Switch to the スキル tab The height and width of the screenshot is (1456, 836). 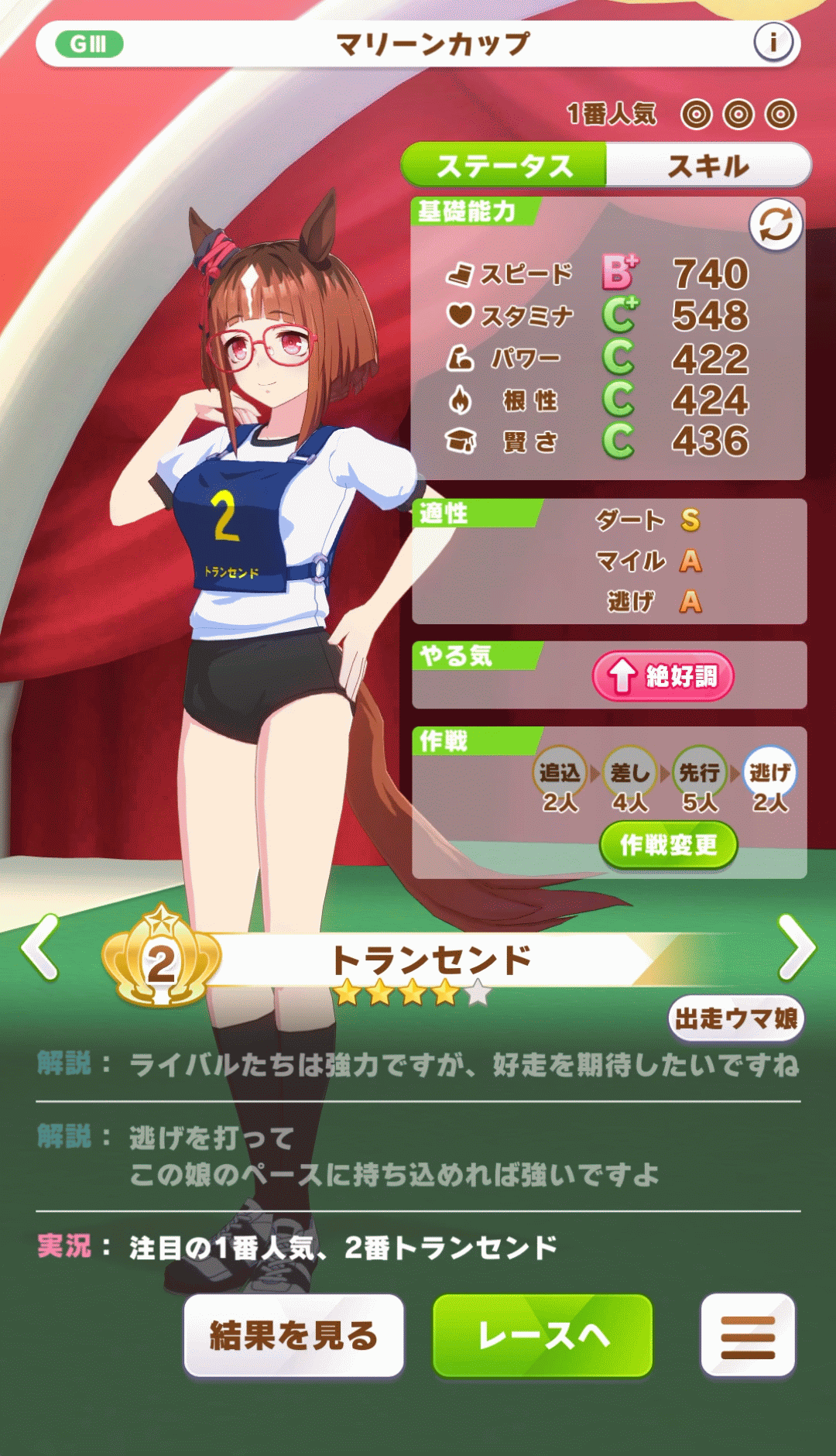coord(708,166)
